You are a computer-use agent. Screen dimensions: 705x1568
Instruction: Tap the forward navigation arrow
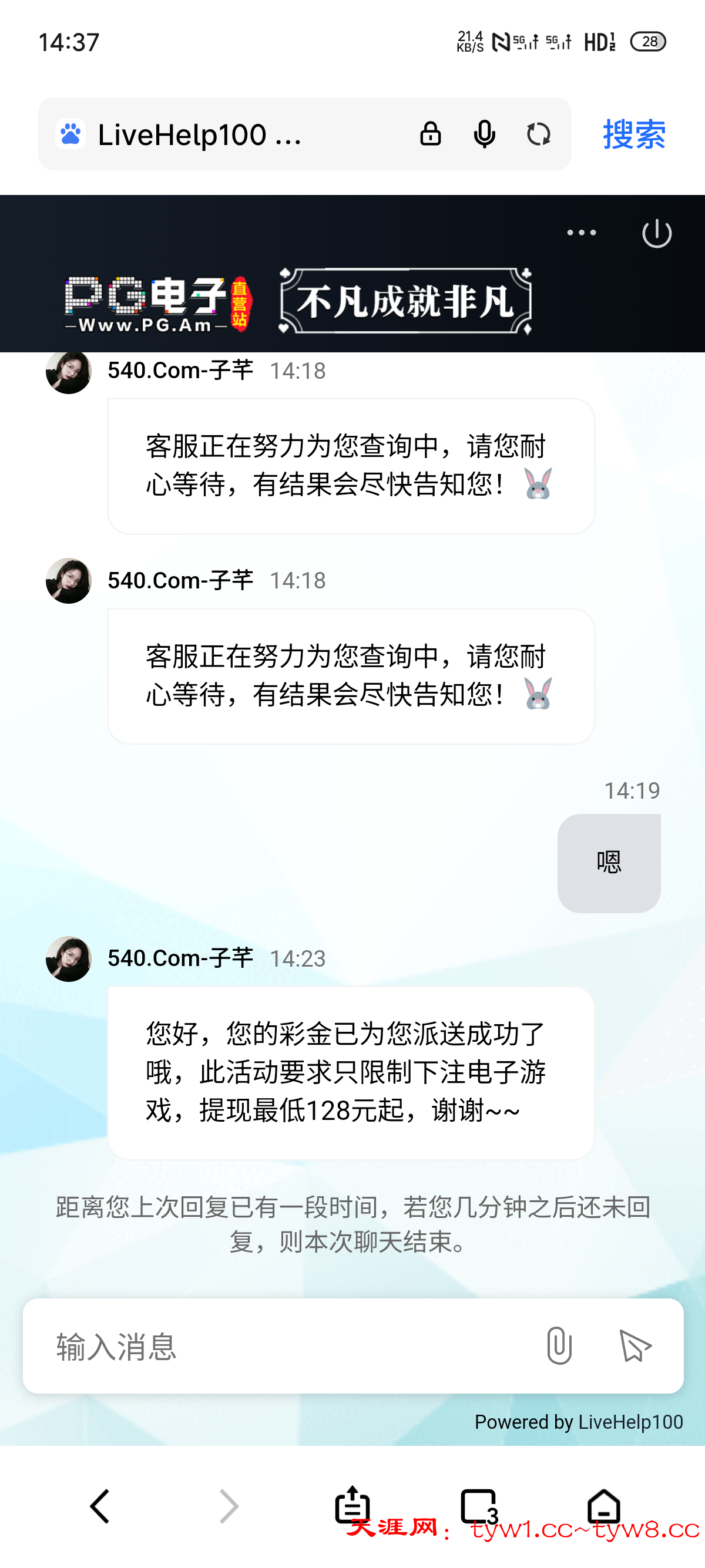(229, 1506)
